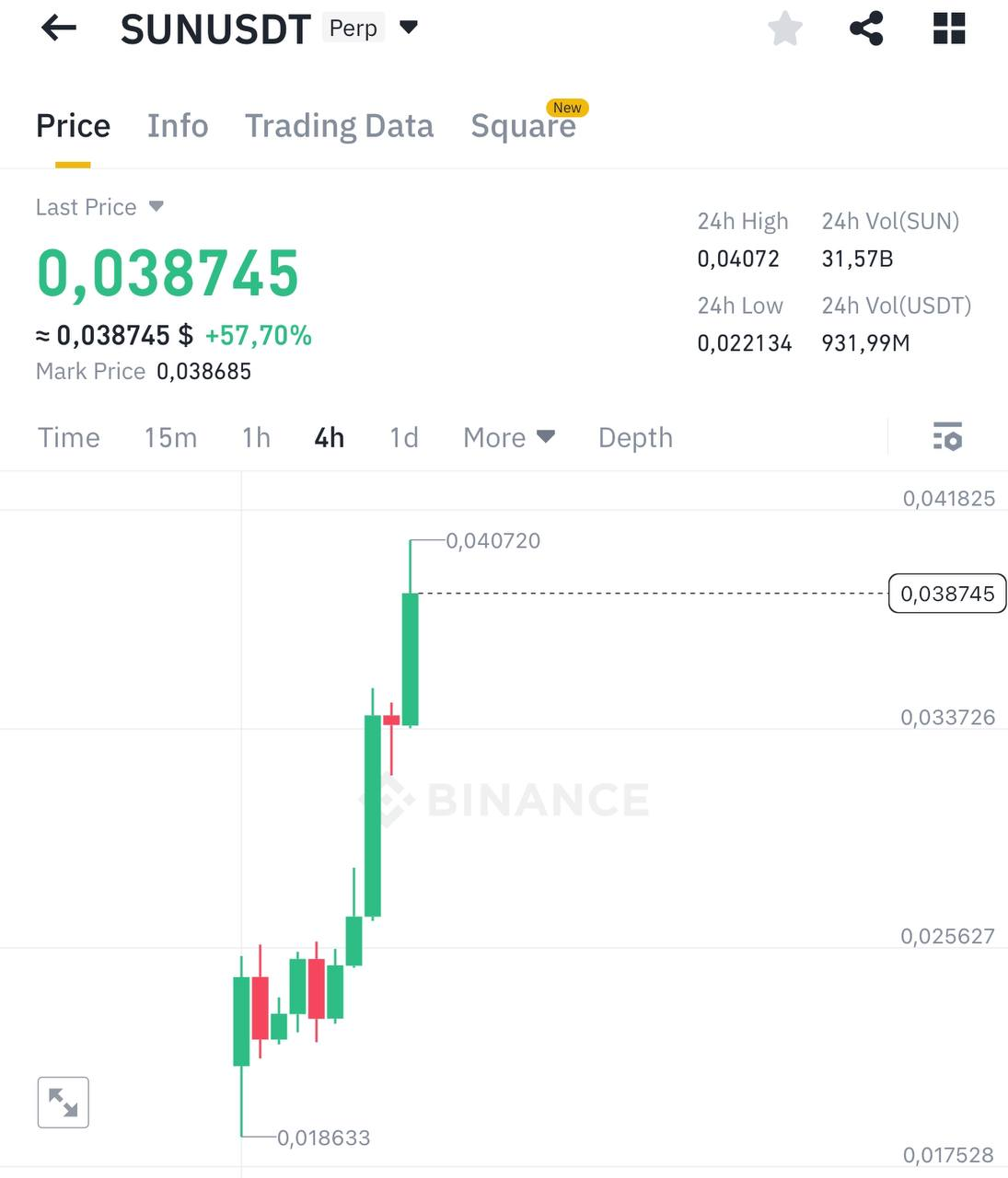Switch chart interval to 15m

(170, 437)
